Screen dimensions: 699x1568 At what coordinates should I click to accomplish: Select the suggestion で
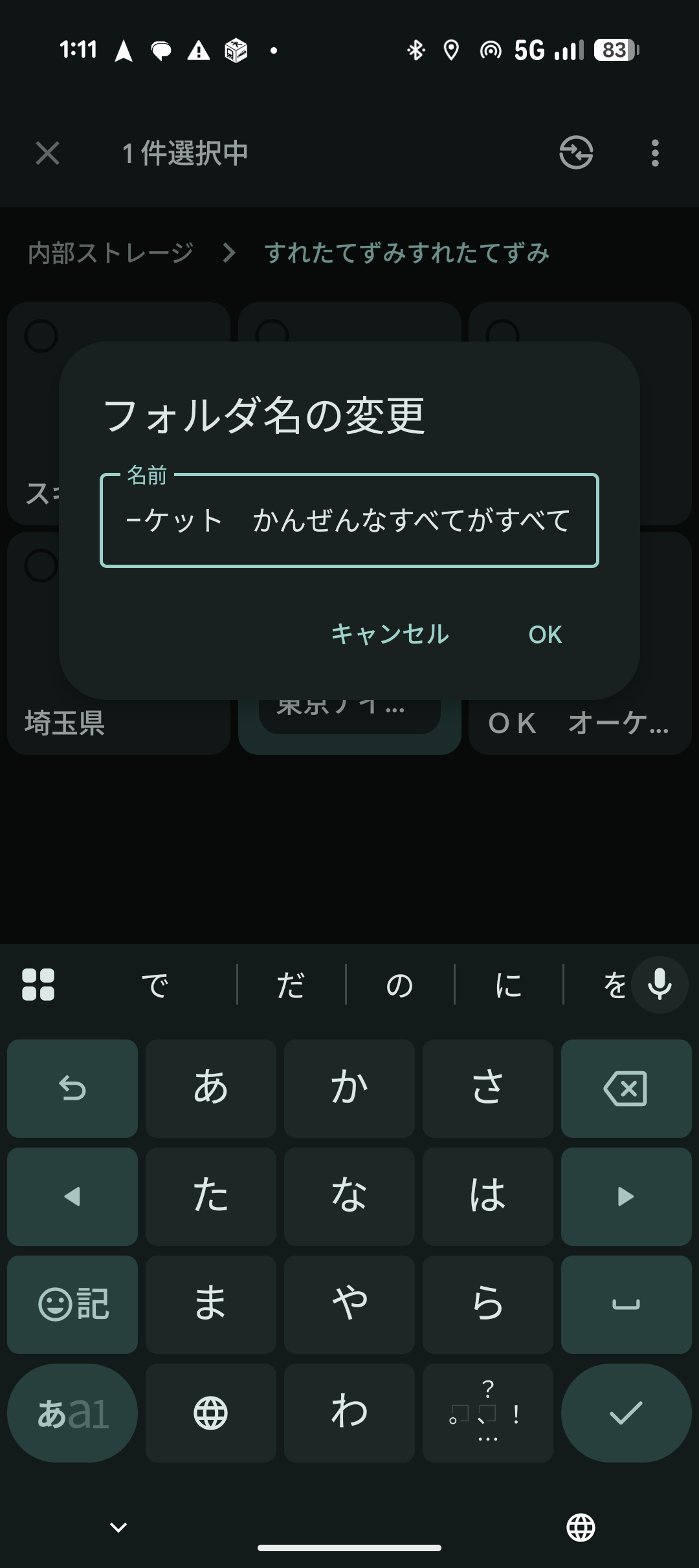point(155,985)
